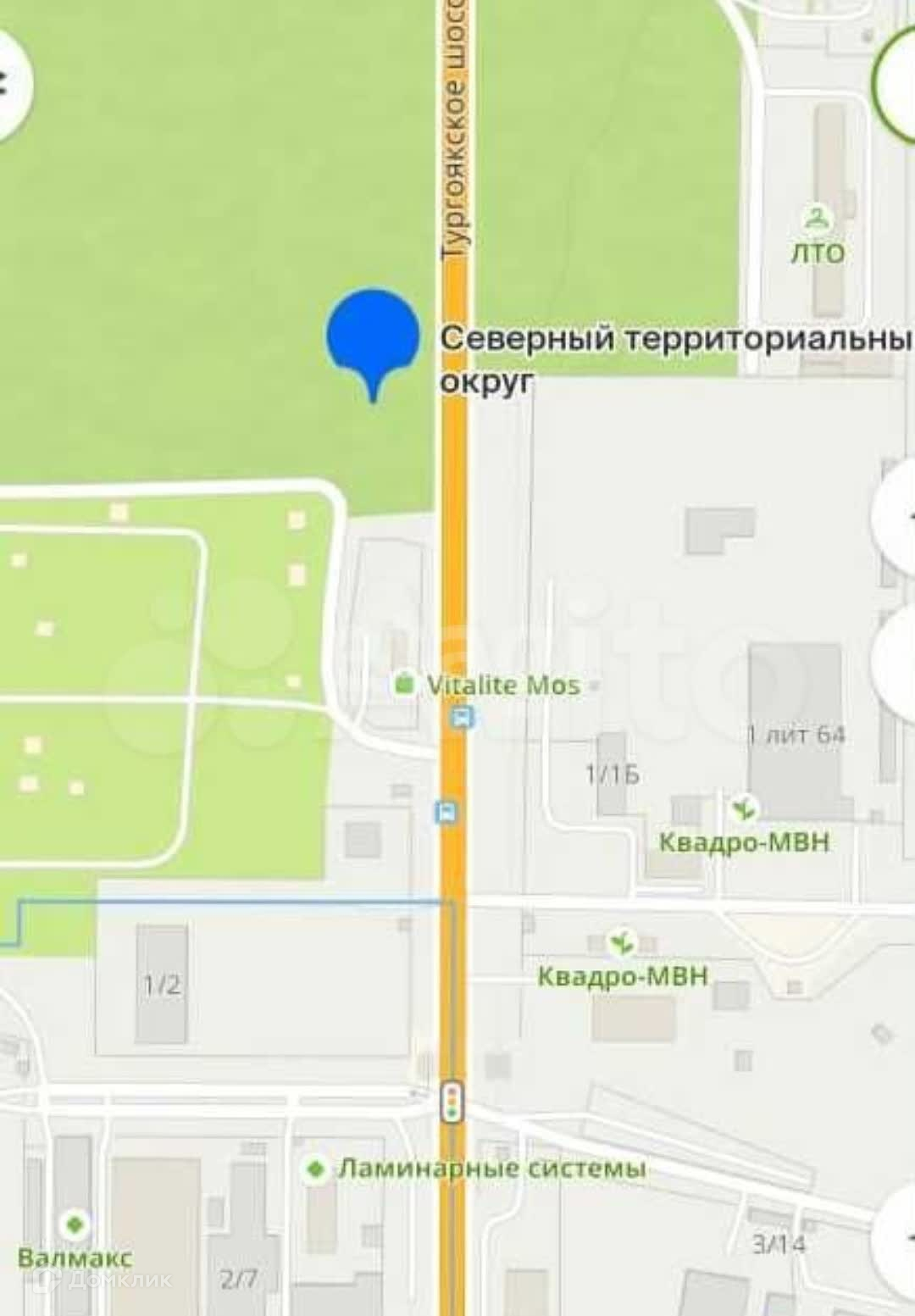The width and height of the screenshot is (915, 1316).
Task: Open the Vitalite Mos place marker
Action: pyautogui.click(x=405, y=684)
